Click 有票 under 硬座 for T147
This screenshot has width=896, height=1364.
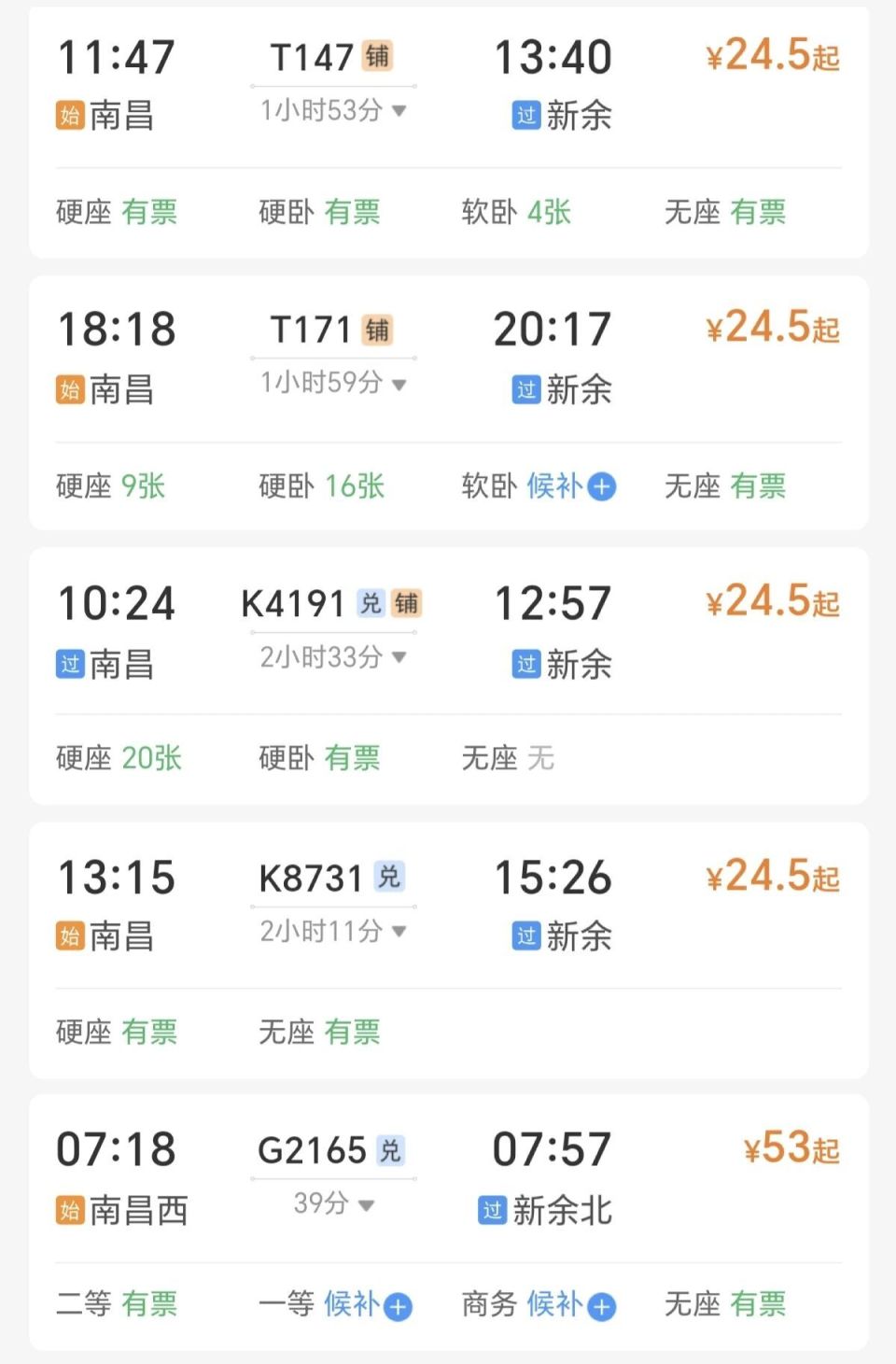coord(151,213)
